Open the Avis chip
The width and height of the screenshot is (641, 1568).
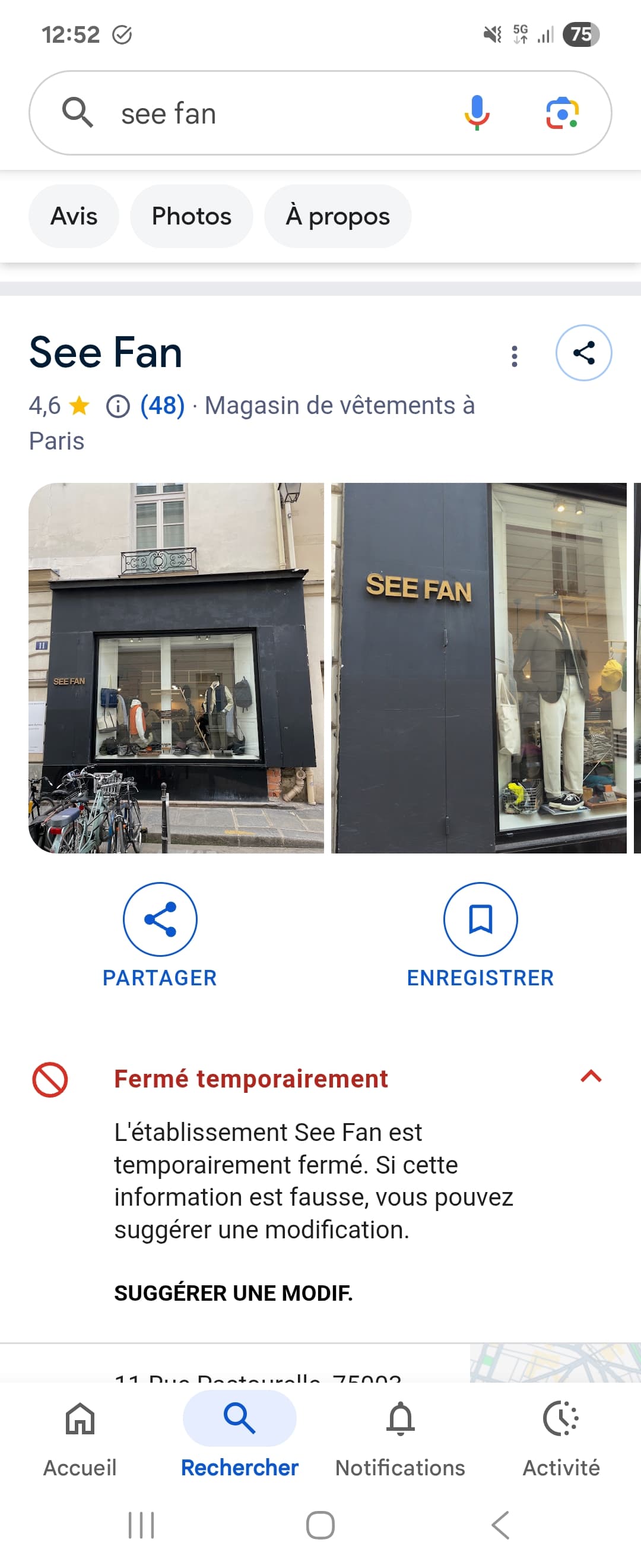(x=74, y=216)
